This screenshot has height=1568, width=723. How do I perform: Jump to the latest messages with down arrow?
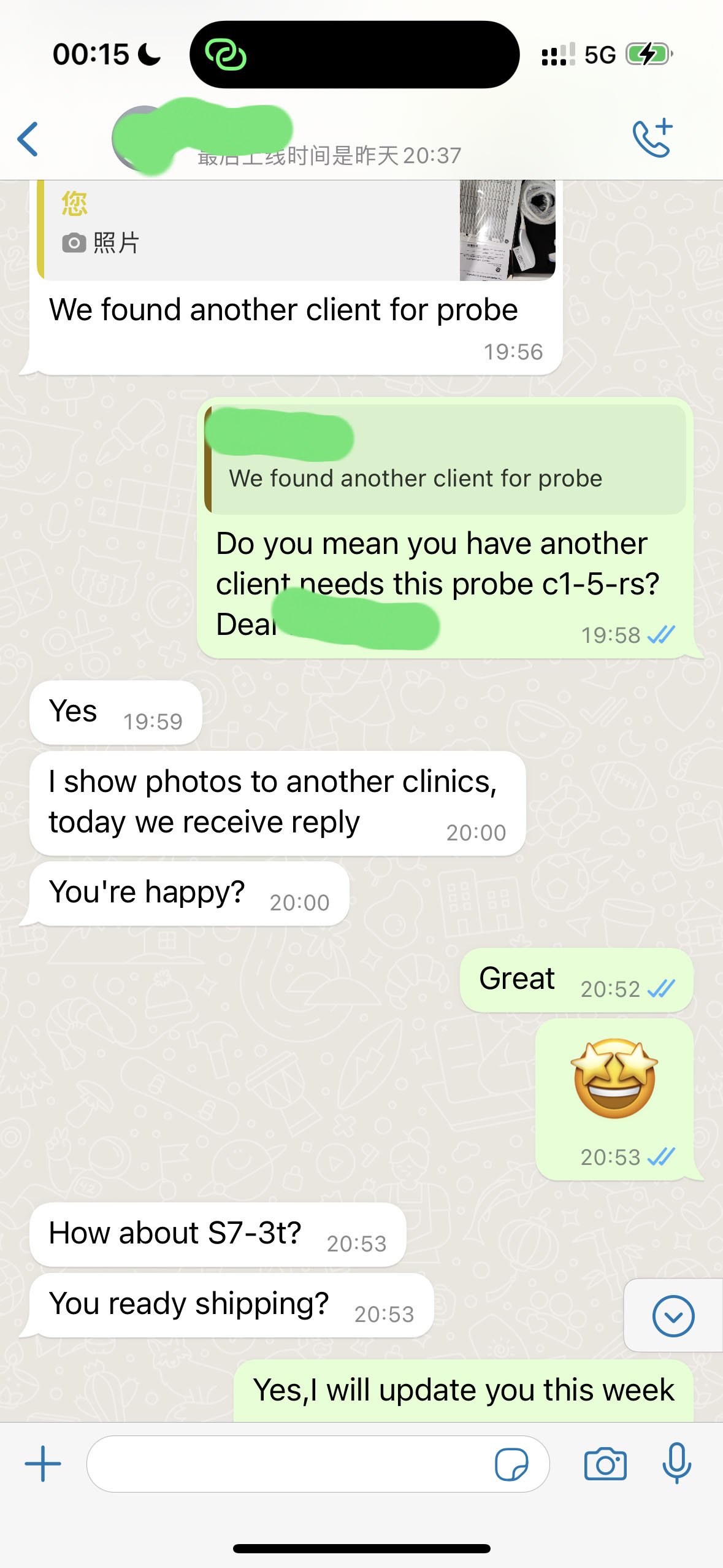(x=673, y=1316)
